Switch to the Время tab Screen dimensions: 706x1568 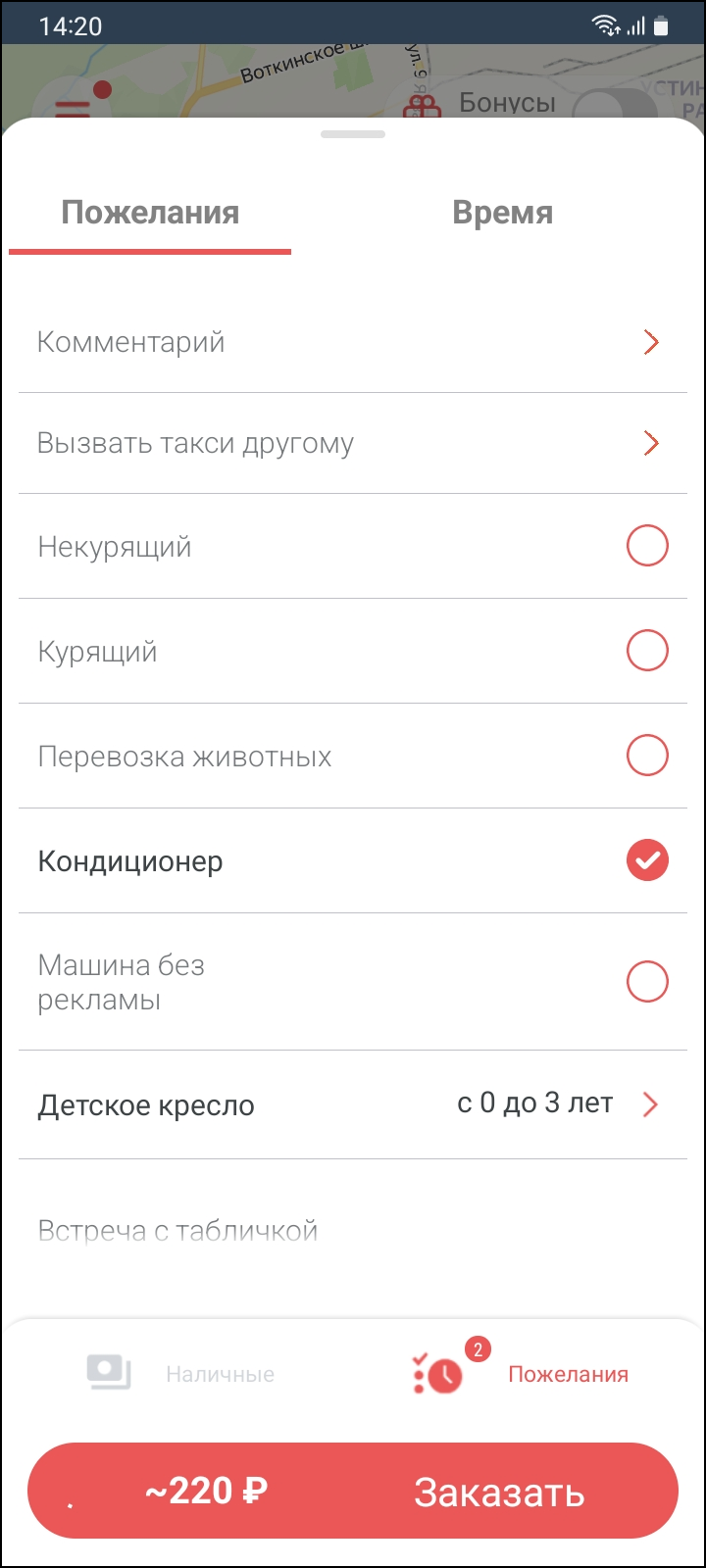click(502, 214)
